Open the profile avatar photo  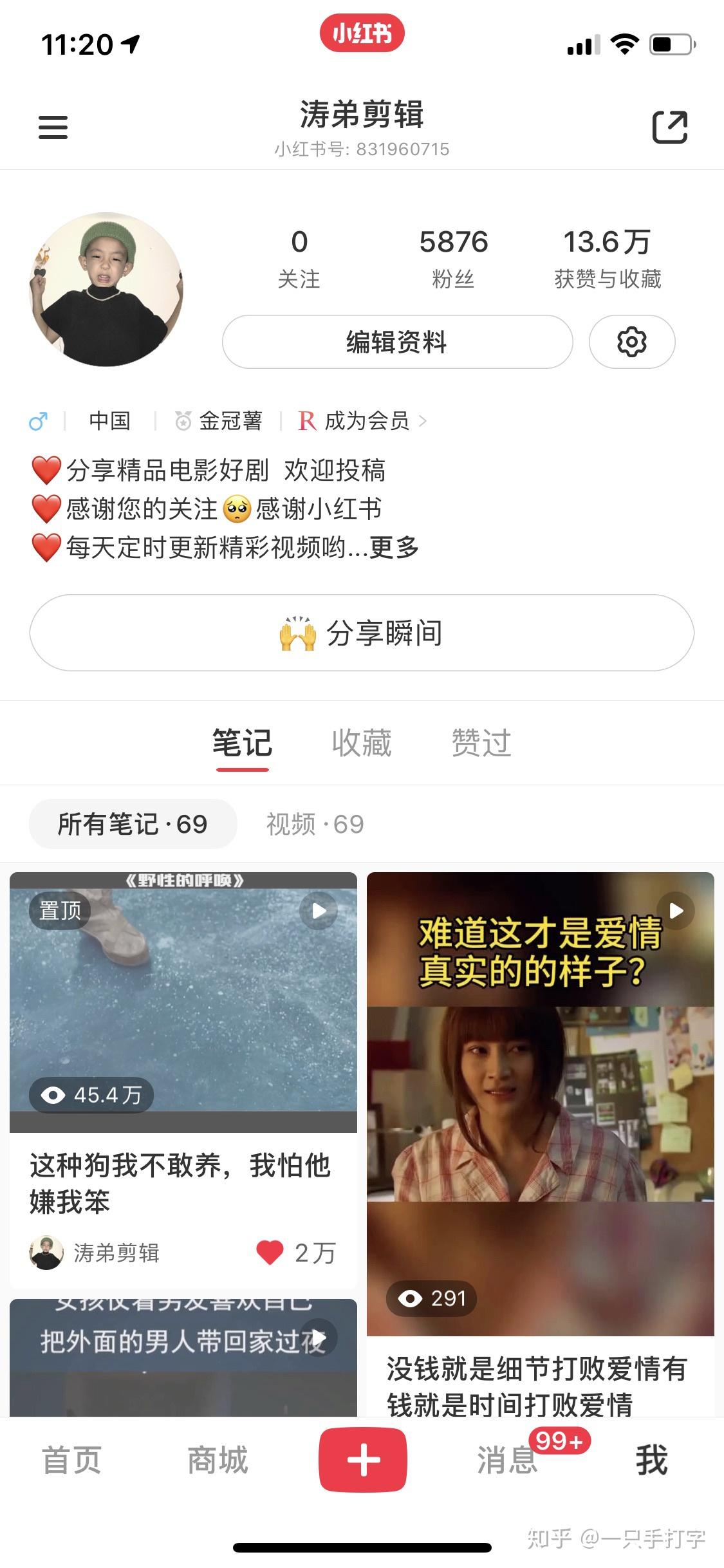pos(106,289)
